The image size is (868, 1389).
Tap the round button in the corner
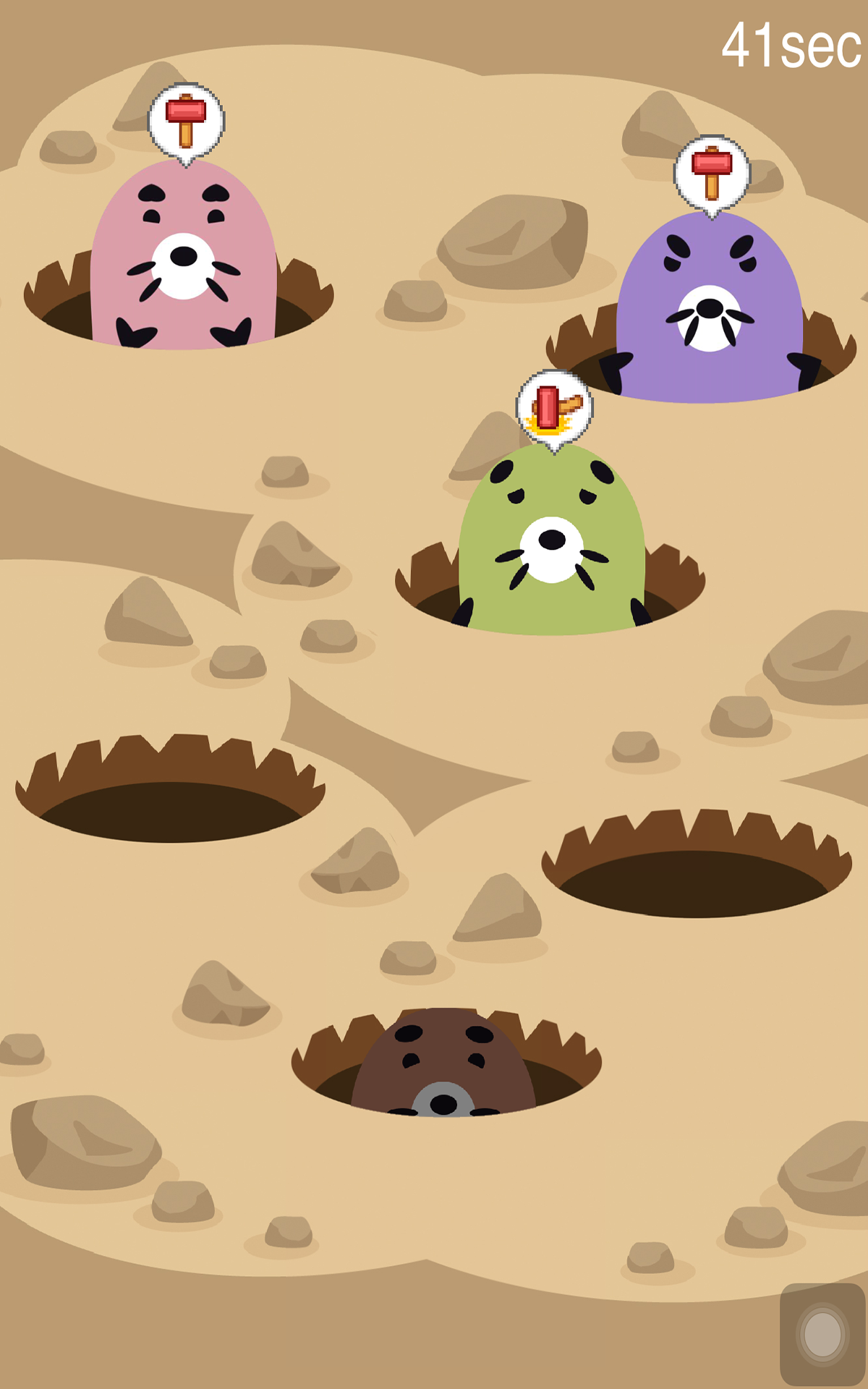822,1333
